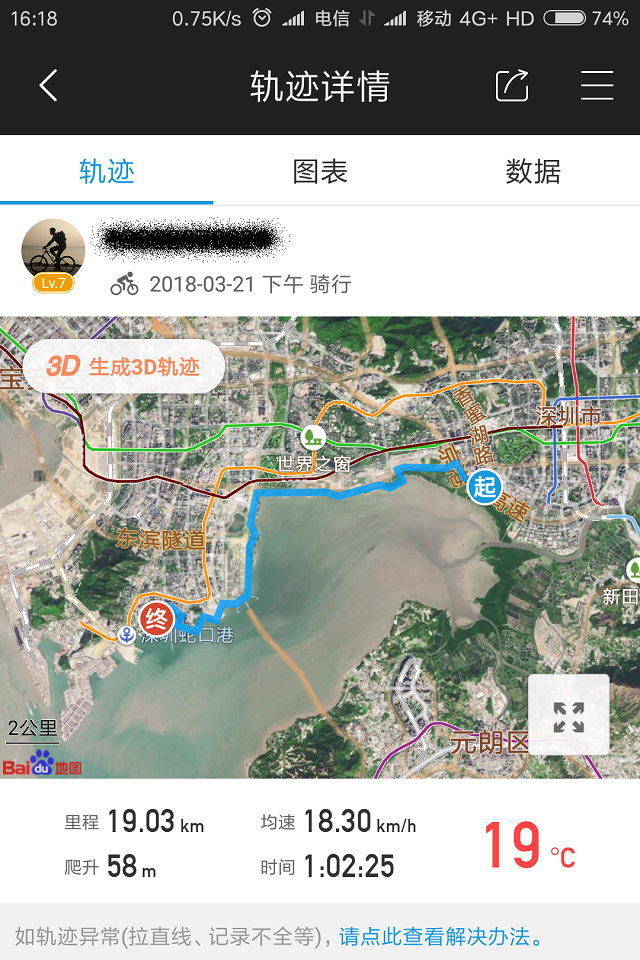Viewport: 640px width, 960px height.
Task: Switch to the 图表 tab
Action: (x=320, y=171)
